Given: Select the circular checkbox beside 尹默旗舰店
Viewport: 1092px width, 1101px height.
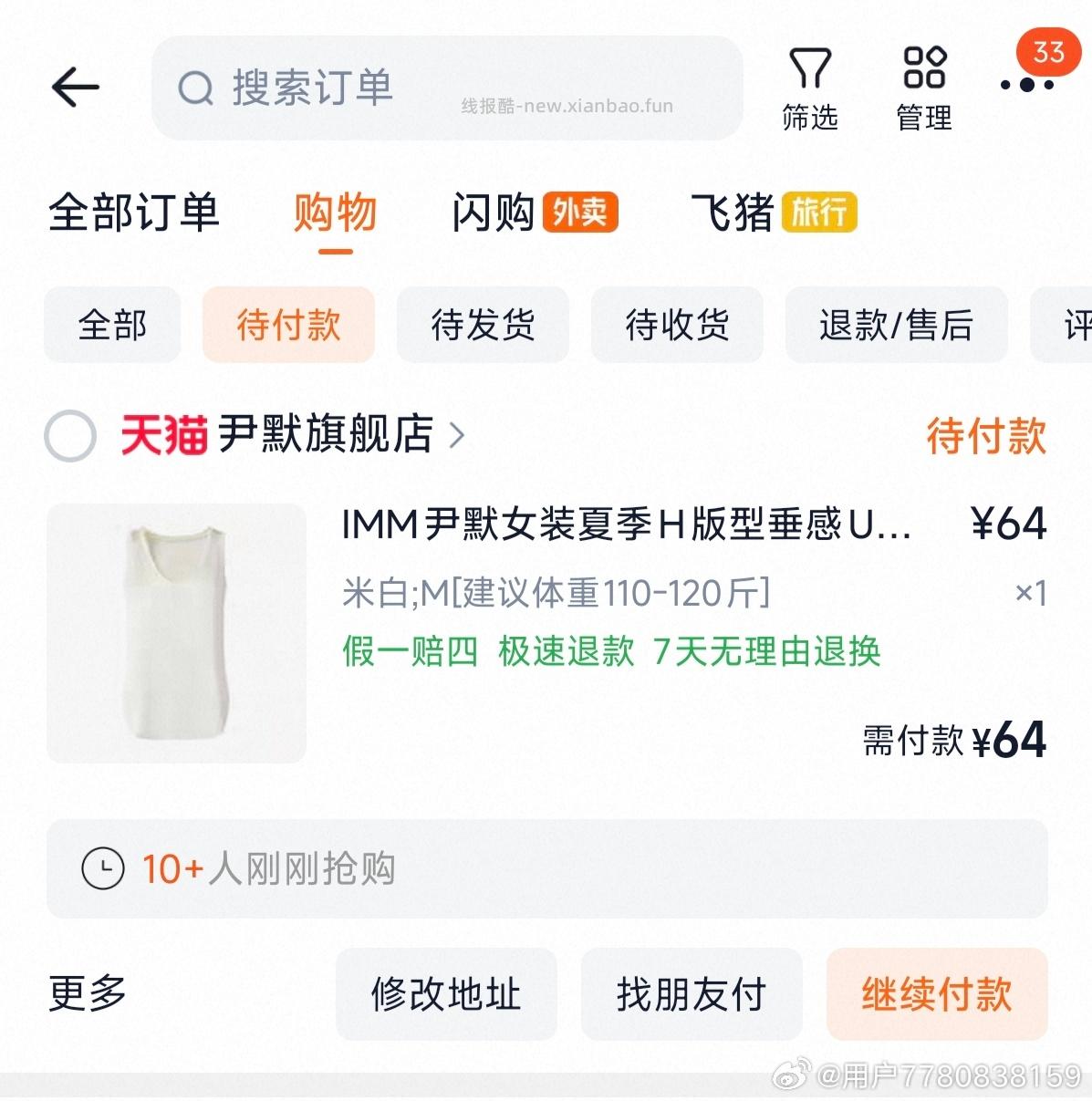Looking at the screenshot, I should click(73, 435).
